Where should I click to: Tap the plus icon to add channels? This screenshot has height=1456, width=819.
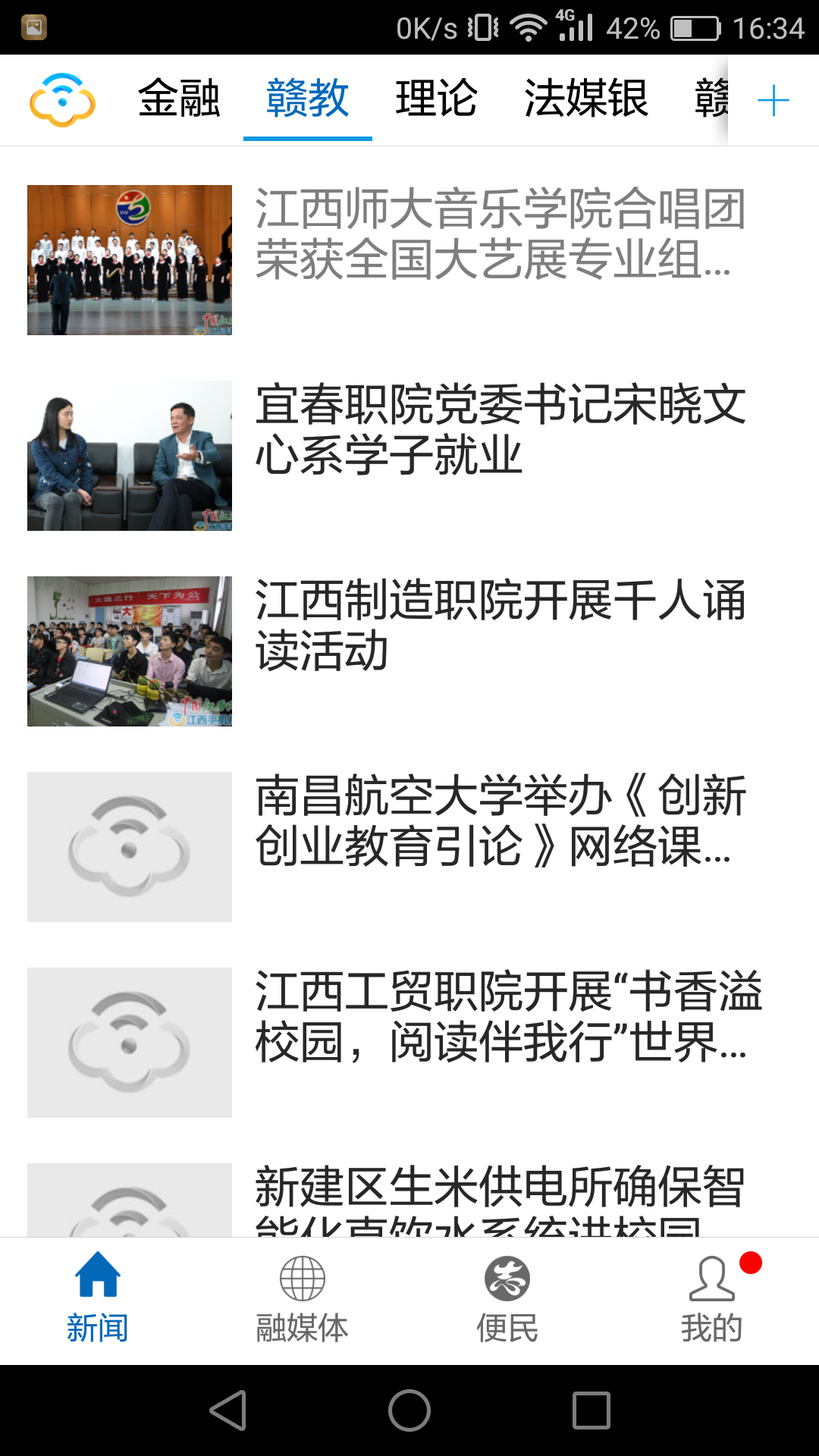(773, 100)
